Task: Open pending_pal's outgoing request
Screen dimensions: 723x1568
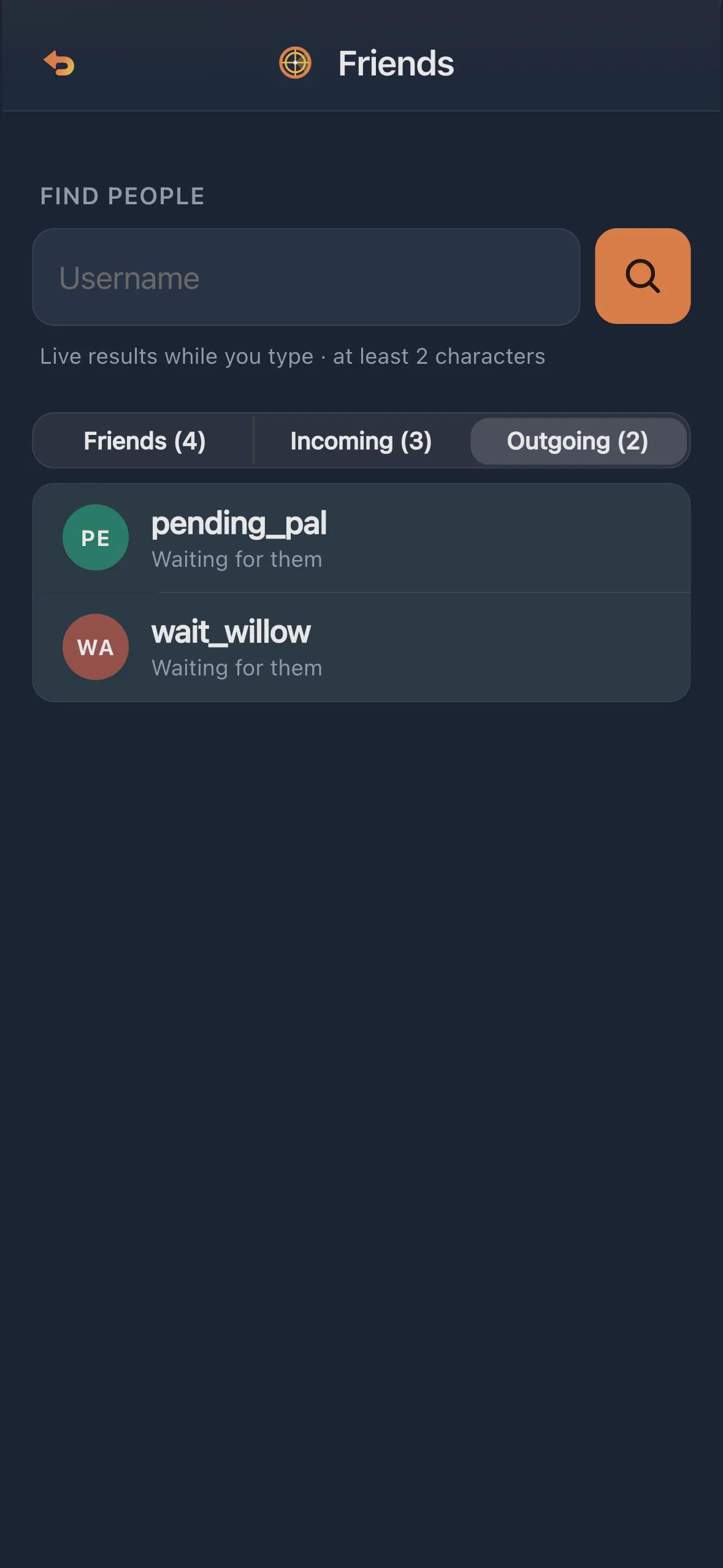Action: pyautogui.click(x=361, y=538)
